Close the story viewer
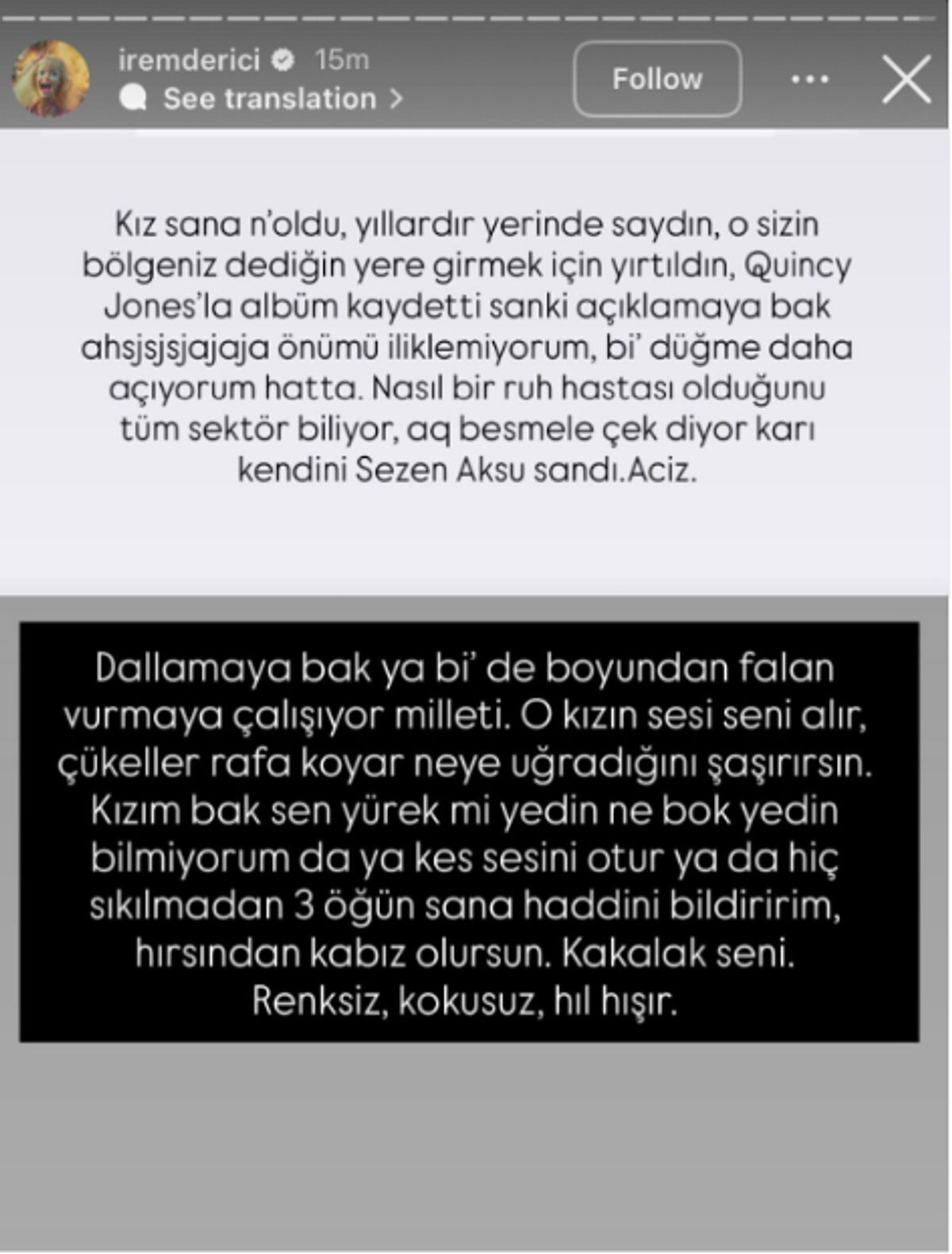952x1254 pixels. coord(906,79)
